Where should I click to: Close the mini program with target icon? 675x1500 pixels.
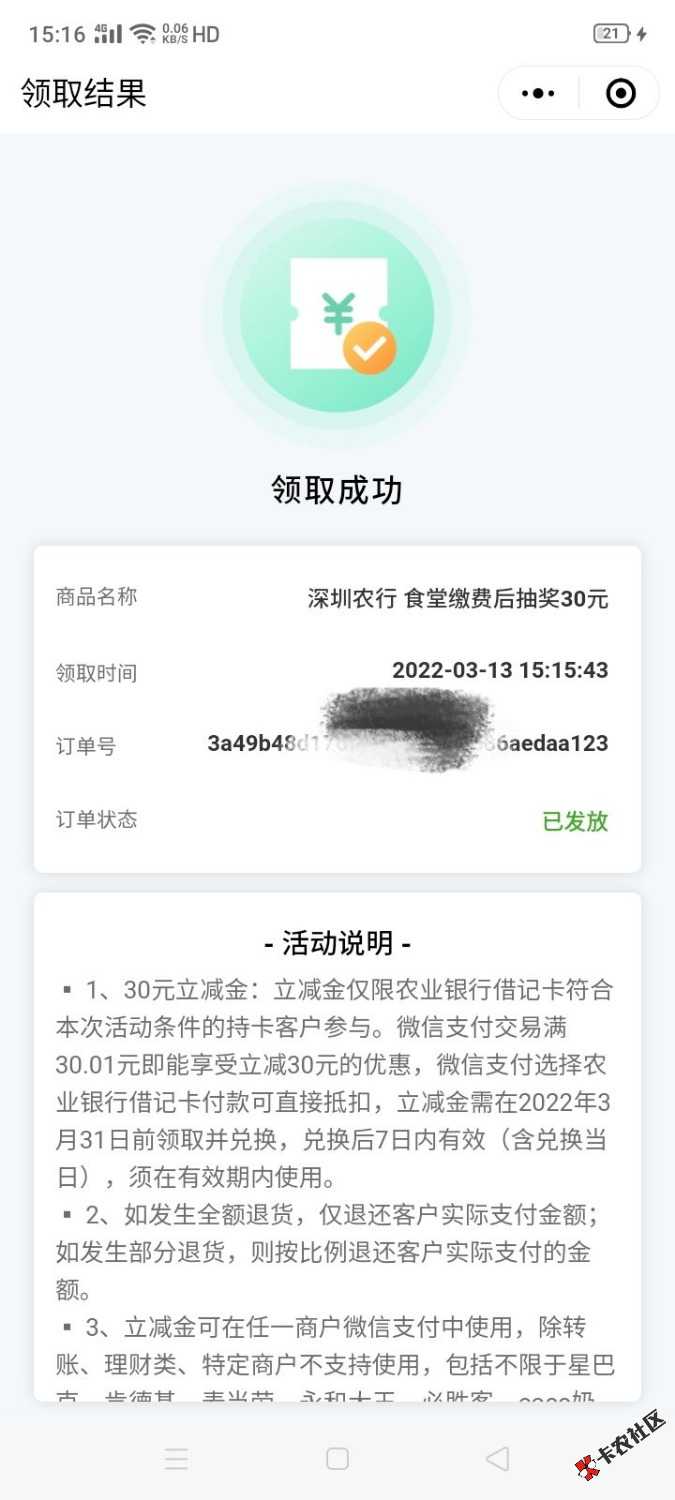click(621, 94)
